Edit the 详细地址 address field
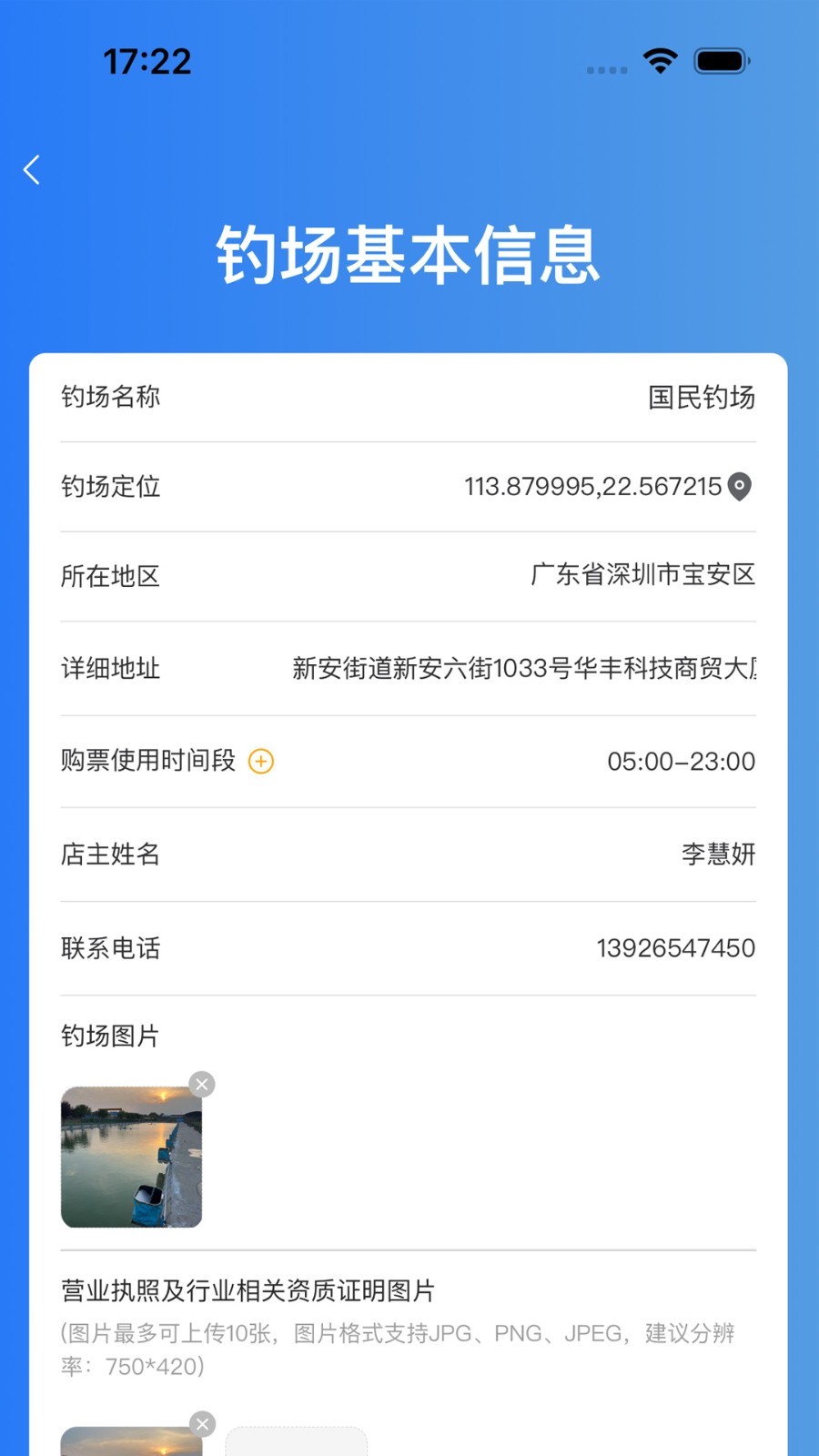819x1456 pixels. [x=523, y=669]
